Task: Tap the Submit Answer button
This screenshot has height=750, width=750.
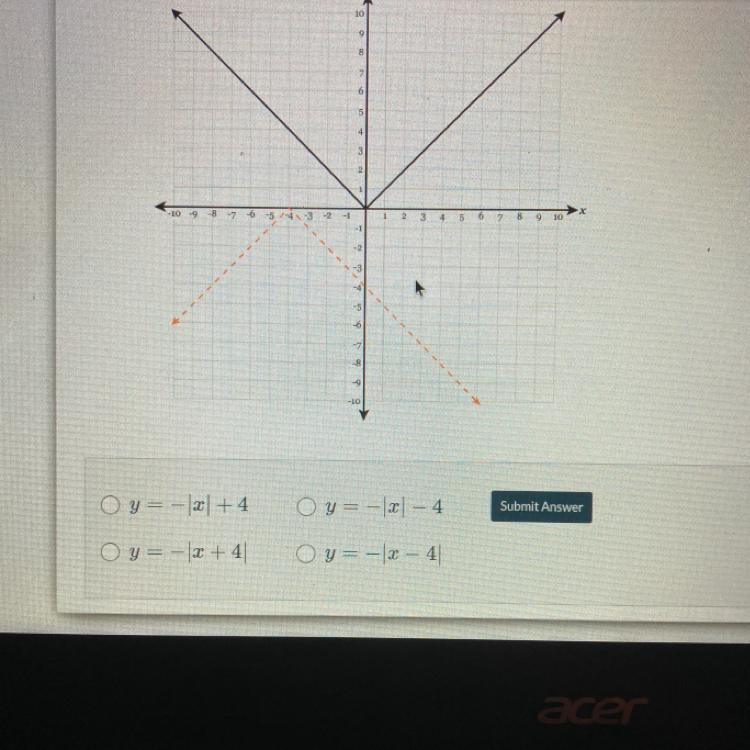Action: click(541, 507)
